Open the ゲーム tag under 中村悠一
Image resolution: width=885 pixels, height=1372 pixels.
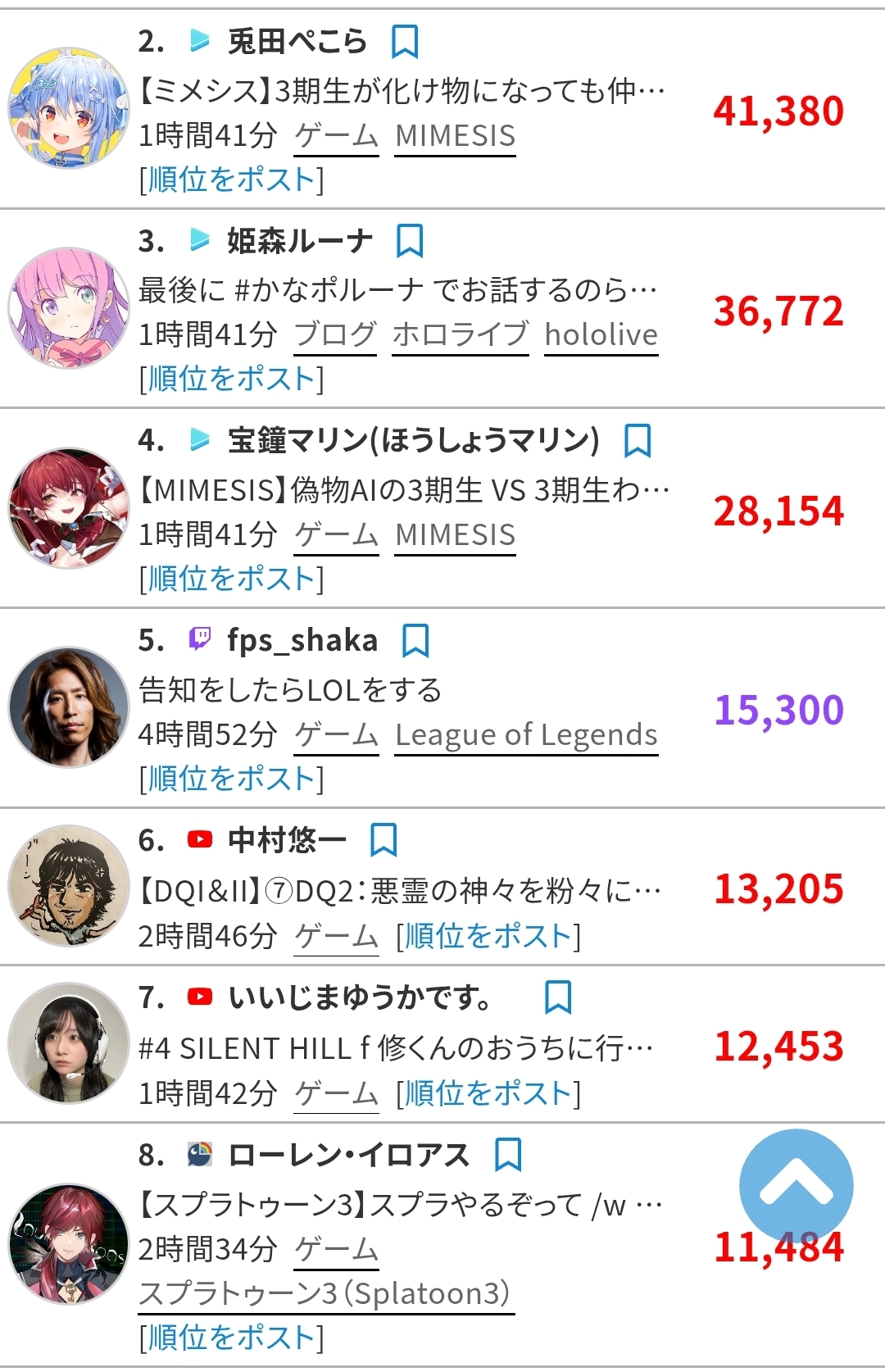pyautogui.click(x=337, y=936)
